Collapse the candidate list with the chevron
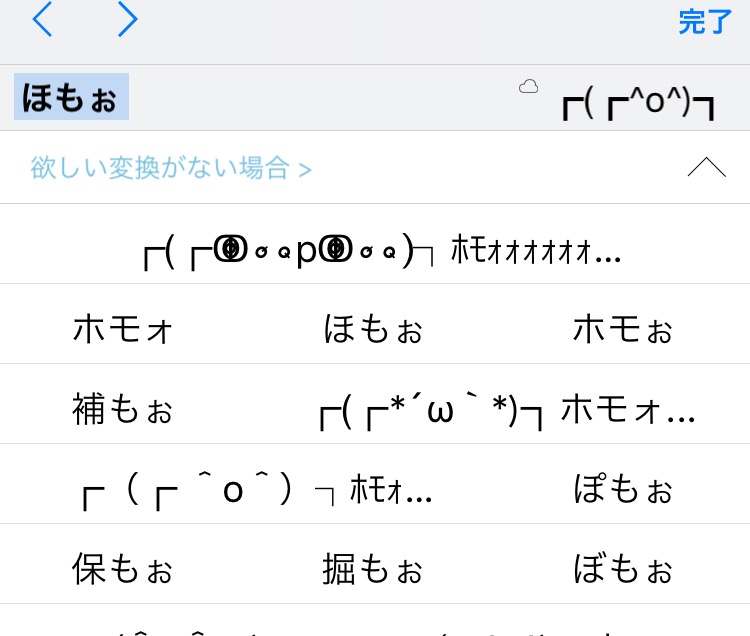The image size is (750, 636). [x=706, y=167]
